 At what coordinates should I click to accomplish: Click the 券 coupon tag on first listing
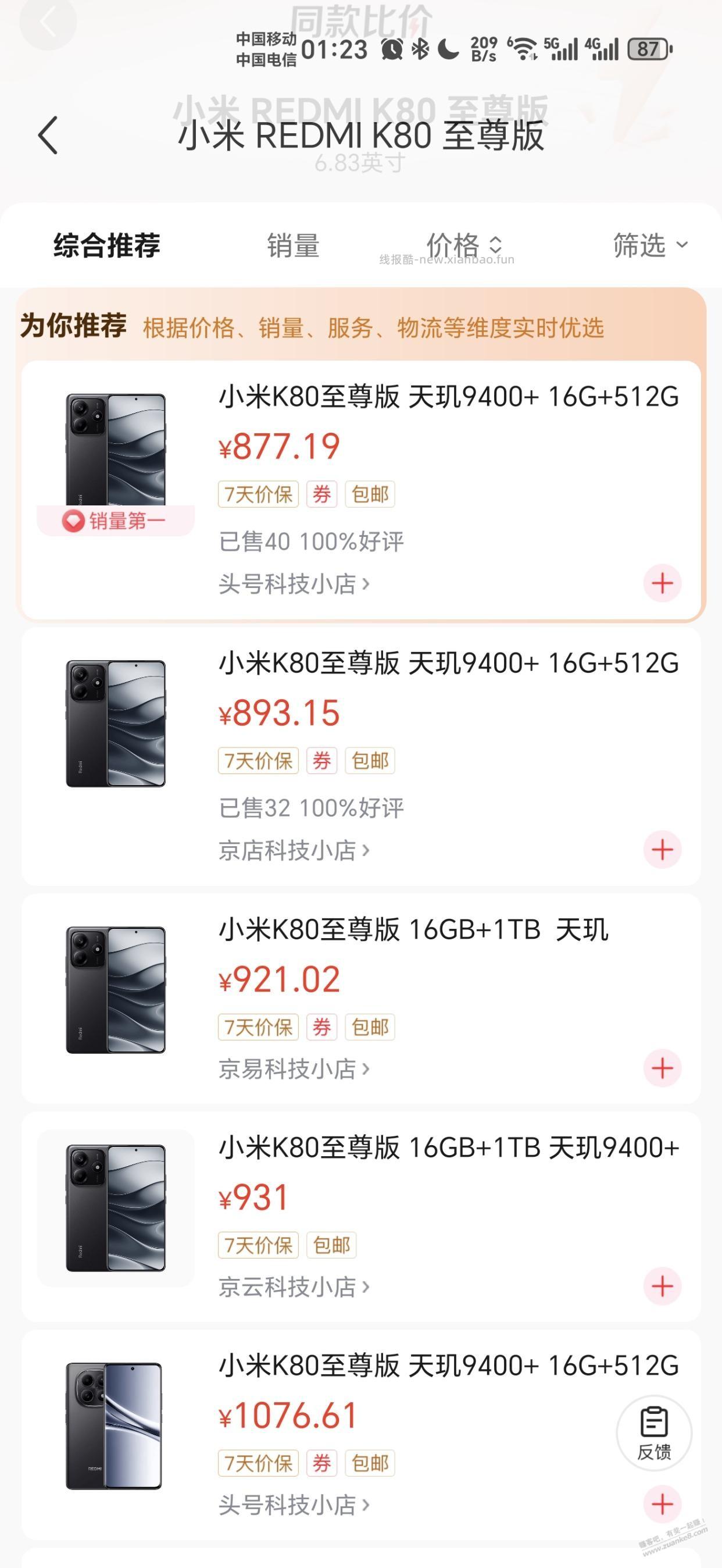click(323, 494)
